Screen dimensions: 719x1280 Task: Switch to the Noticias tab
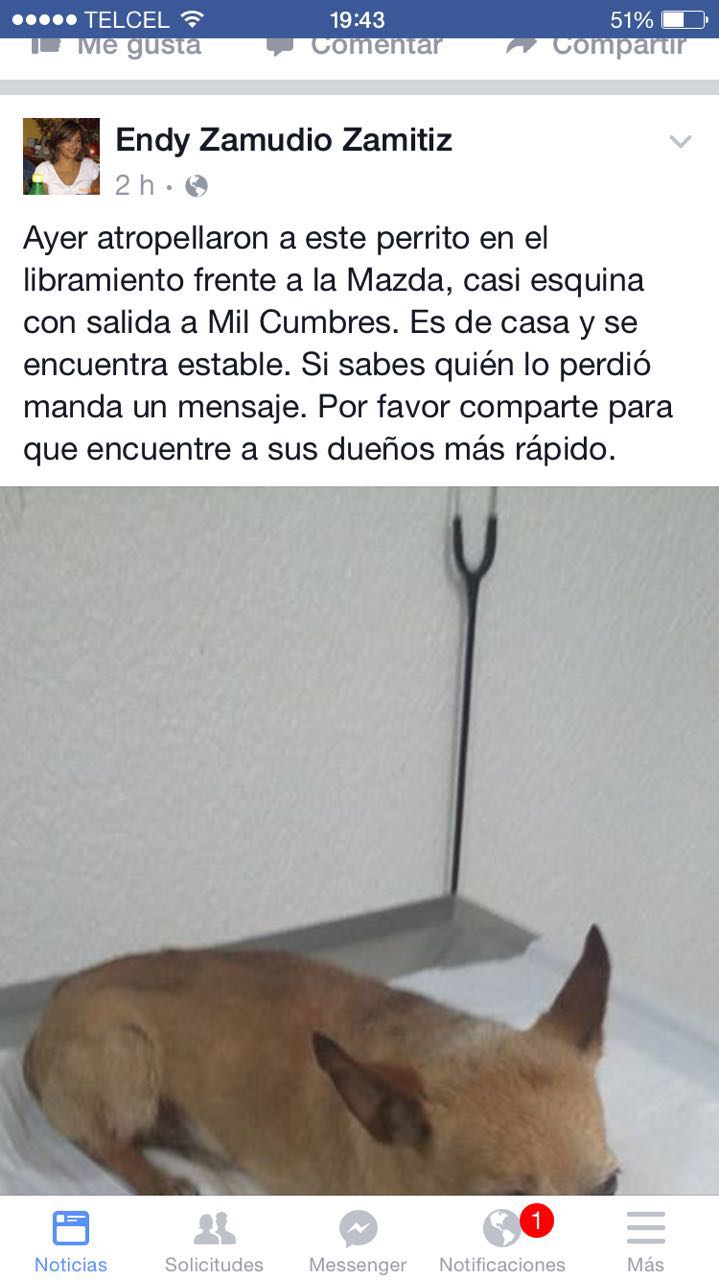point(71,1240)
